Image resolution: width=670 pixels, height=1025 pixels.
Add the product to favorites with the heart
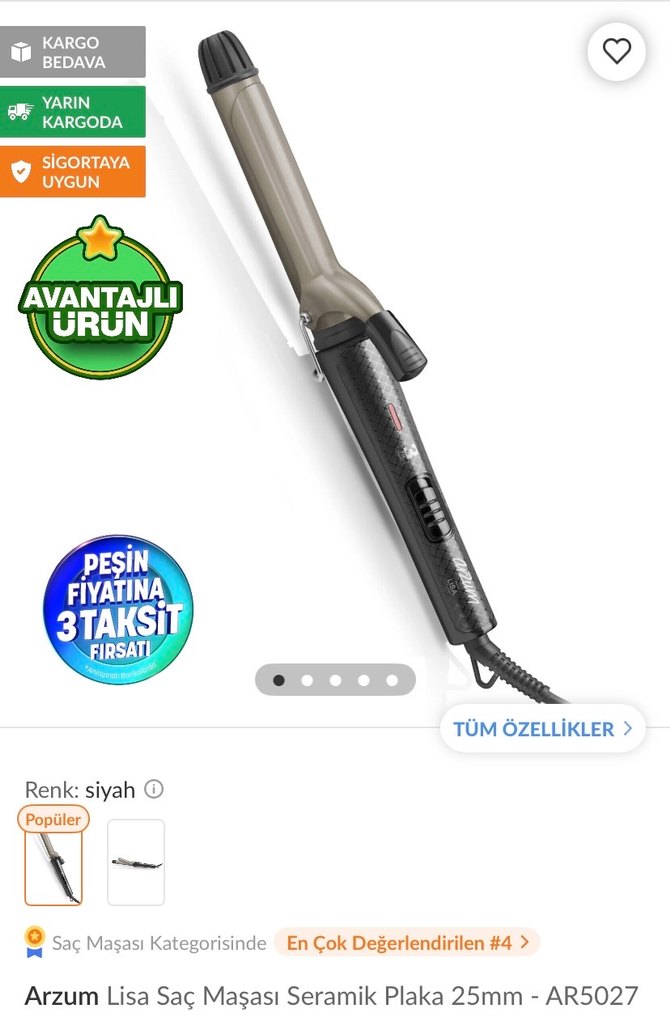tap(616, 51)
